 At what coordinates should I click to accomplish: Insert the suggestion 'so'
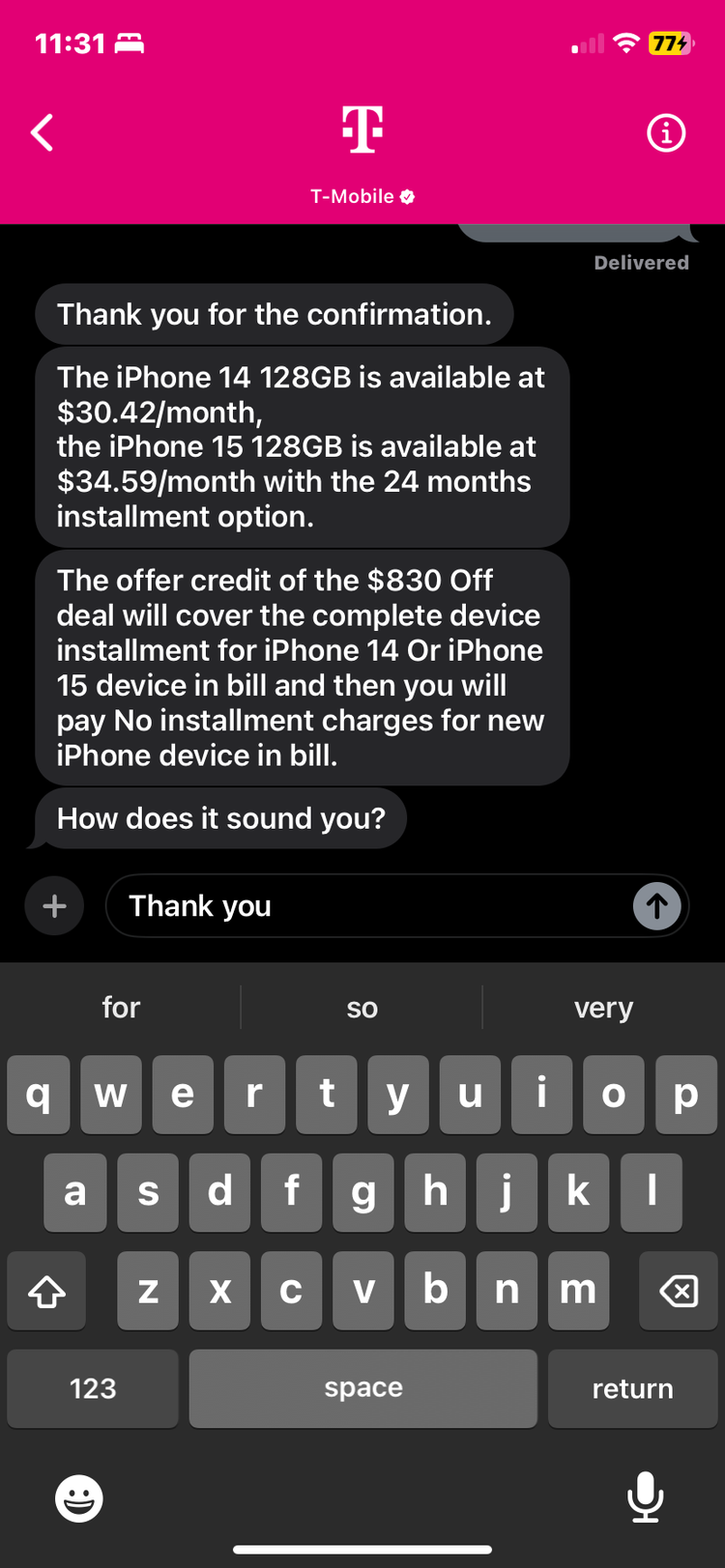pyautogui.click(x=362, y=1008)
